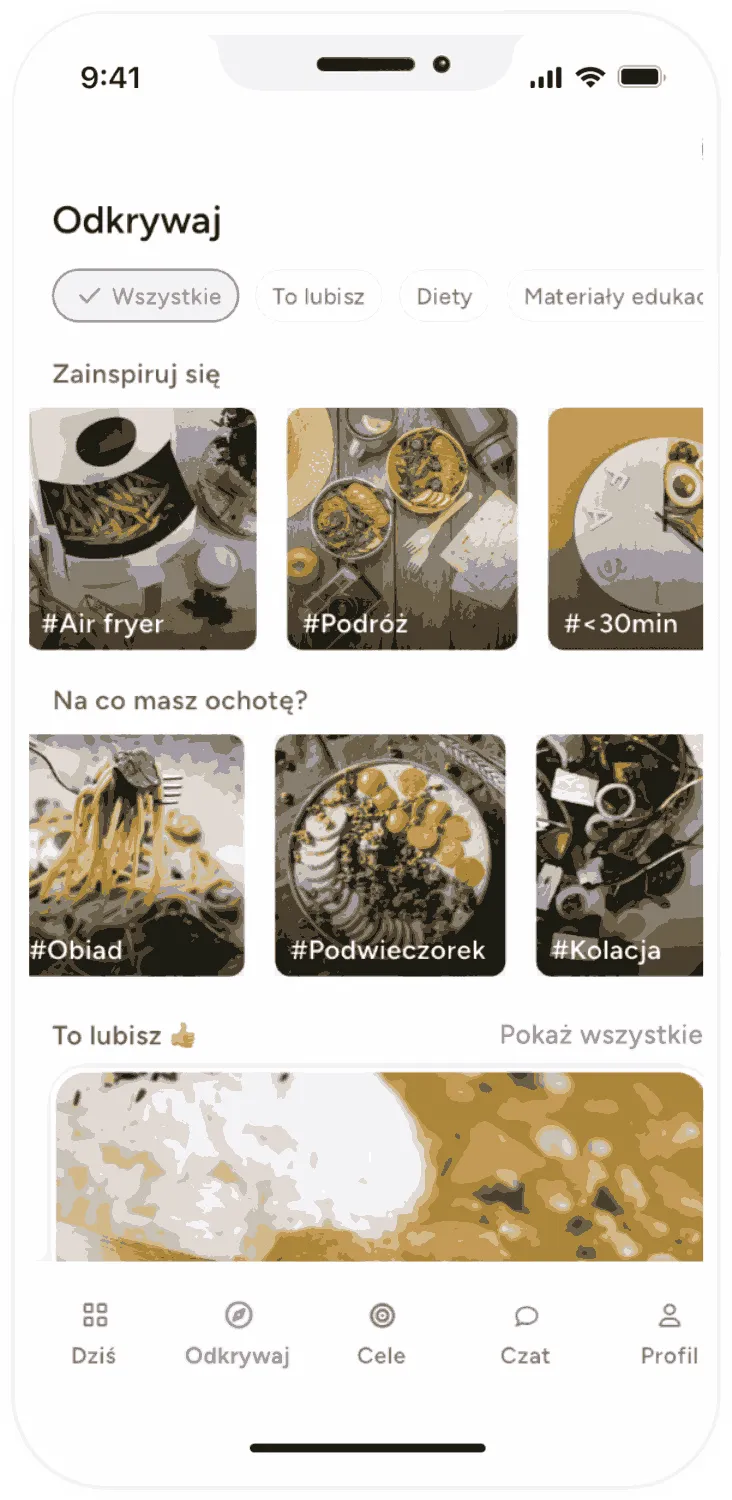Tap Pokaż wszystkie next to To lubisz
The width and height of the screenshot is (732, 1500).
point(600,1034)
